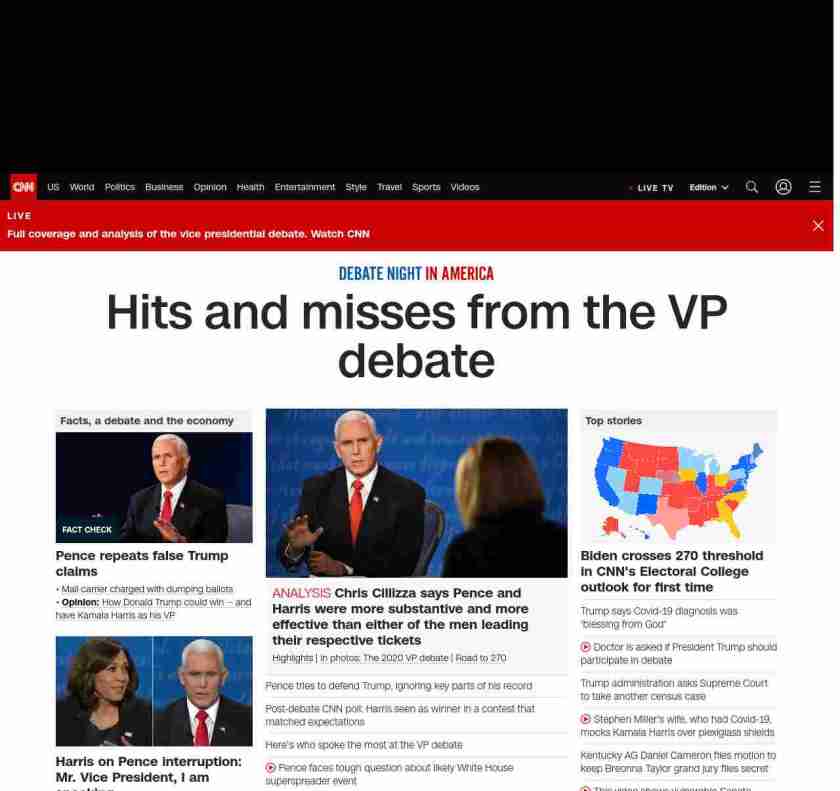
Task: Open the hamburger menu
Action: [815, 187]
